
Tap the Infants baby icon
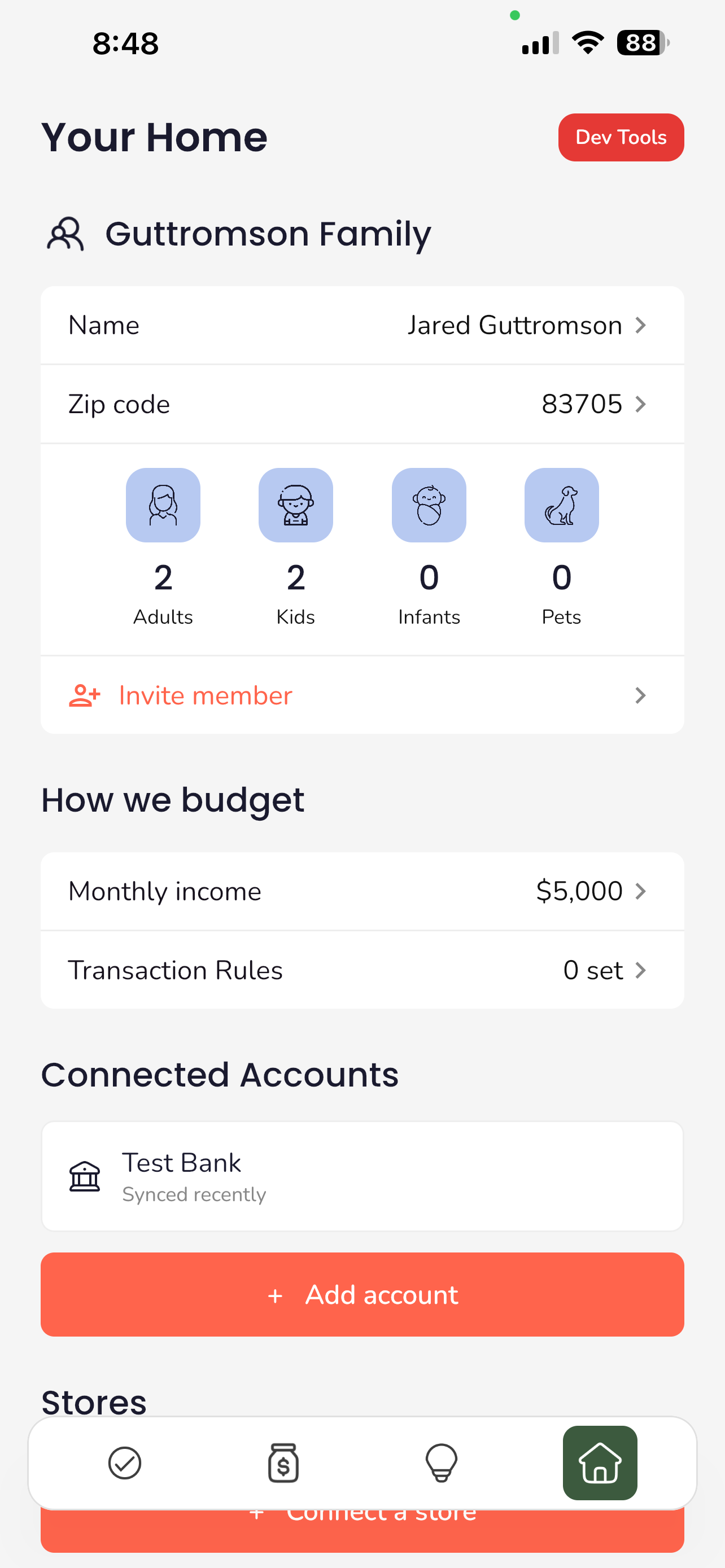pos(429,505)
